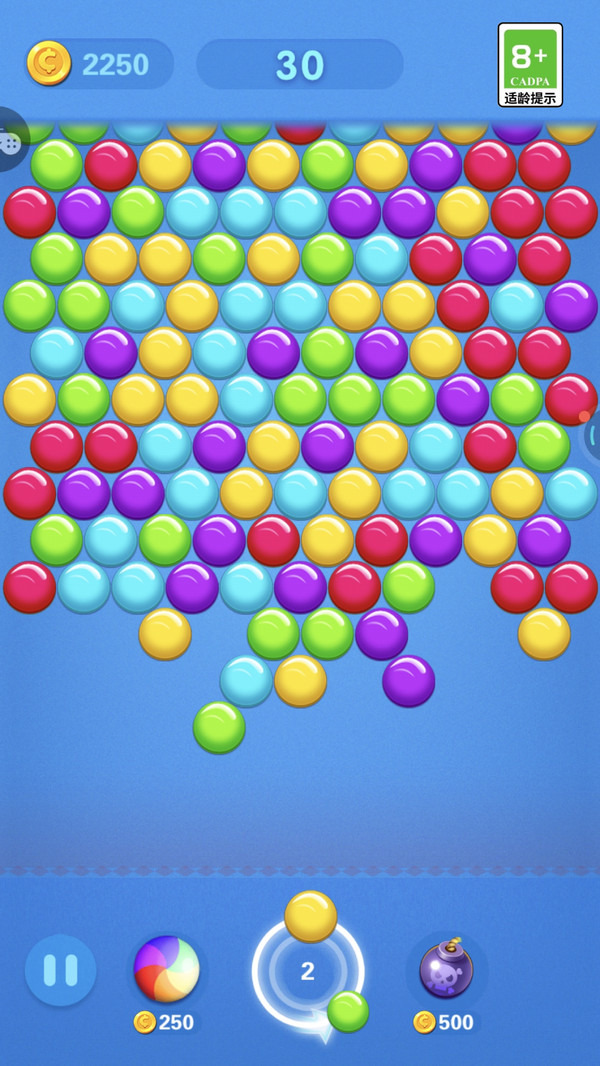Pause the bubble shooter game
This screenshot has height=1066, width=600.
tap(60, 970)
